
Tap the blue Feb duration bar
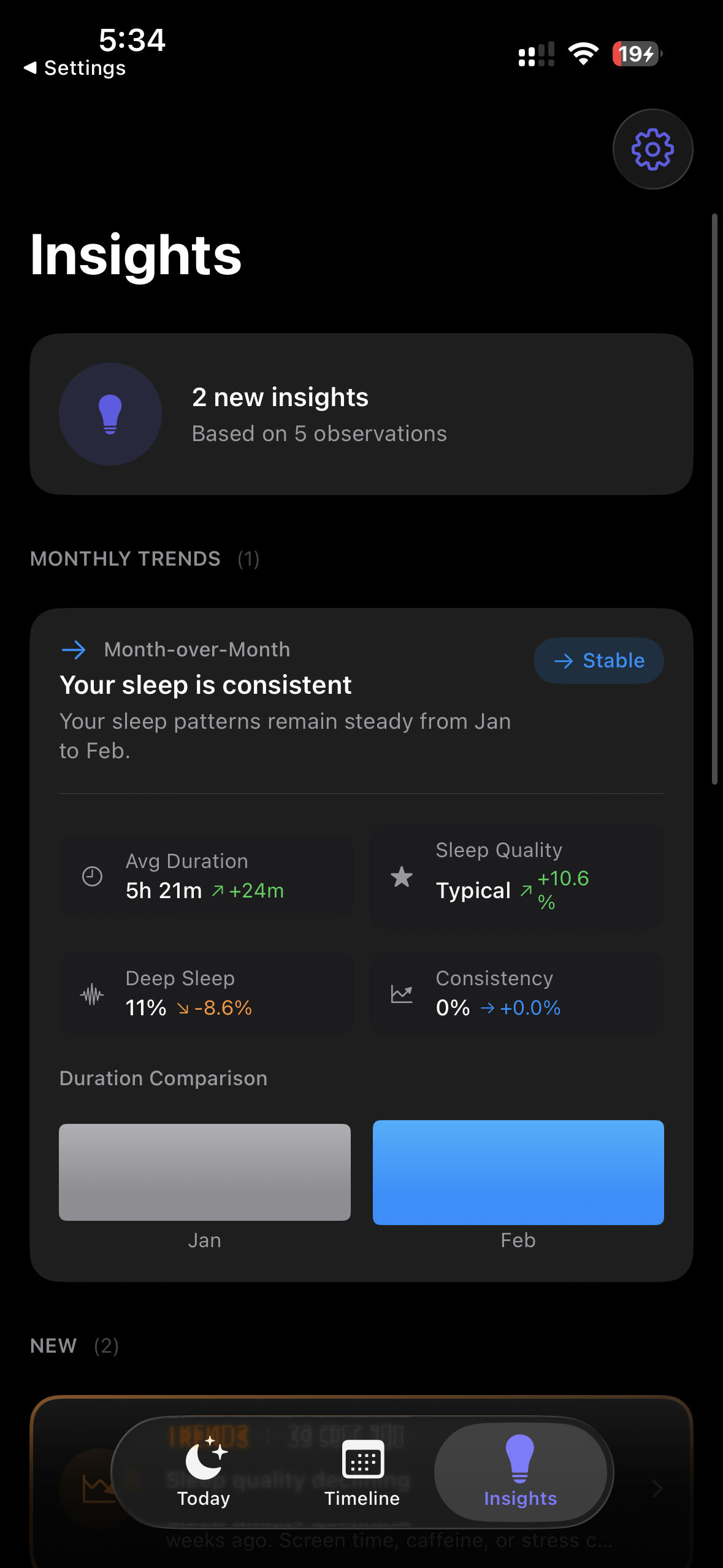(518, 1172)
